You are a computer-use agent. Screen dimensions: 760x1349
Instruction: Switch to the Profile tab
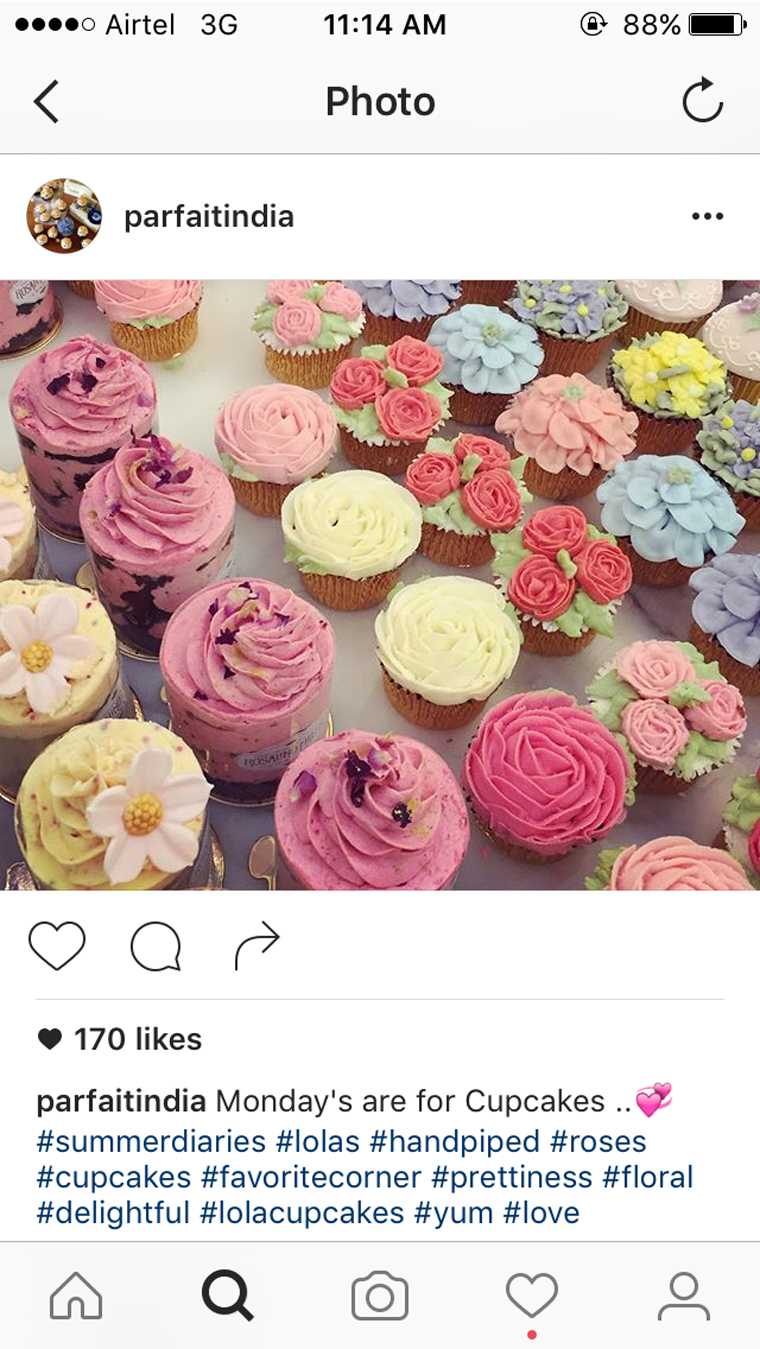[x=684, y=1296]
